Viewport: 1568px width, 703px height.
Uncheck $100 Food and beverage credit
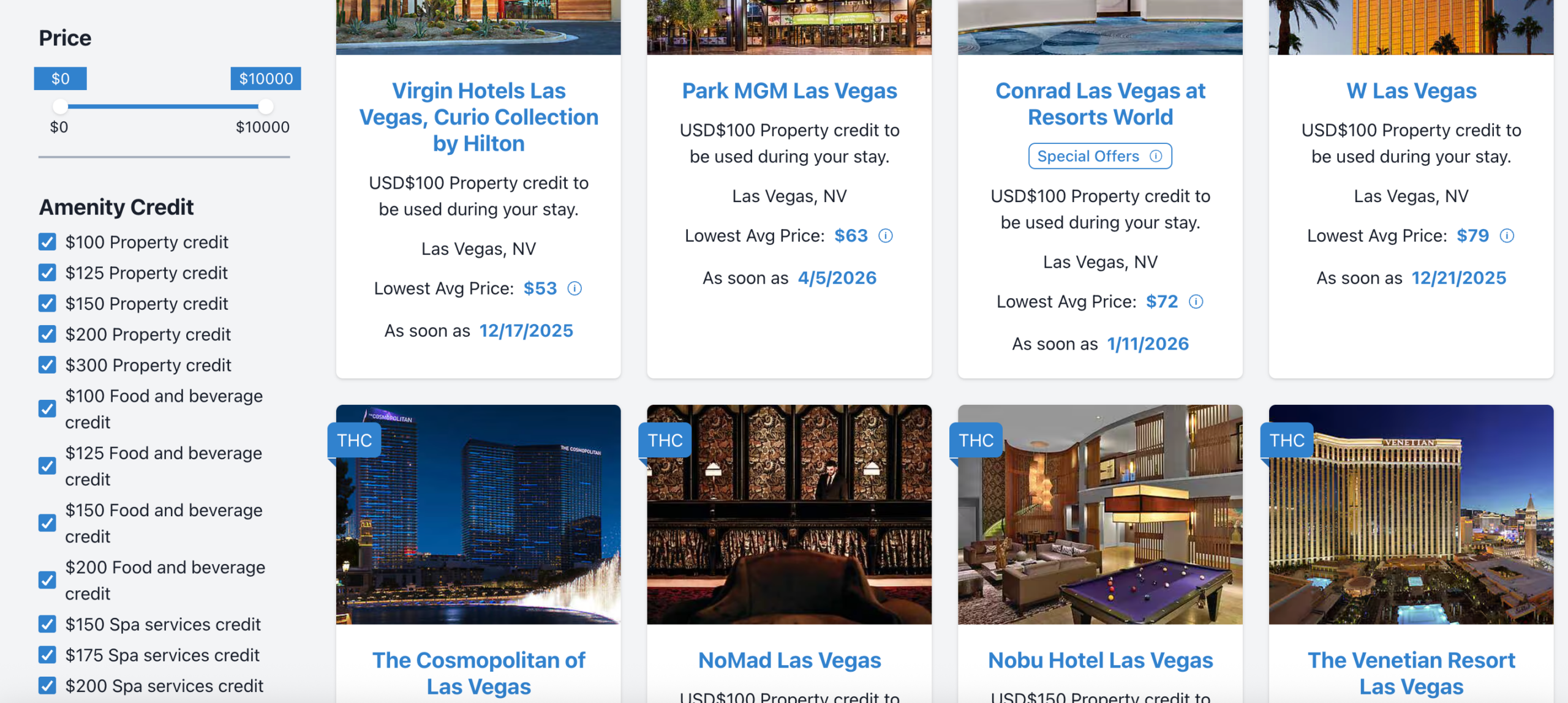pos(47,408)
